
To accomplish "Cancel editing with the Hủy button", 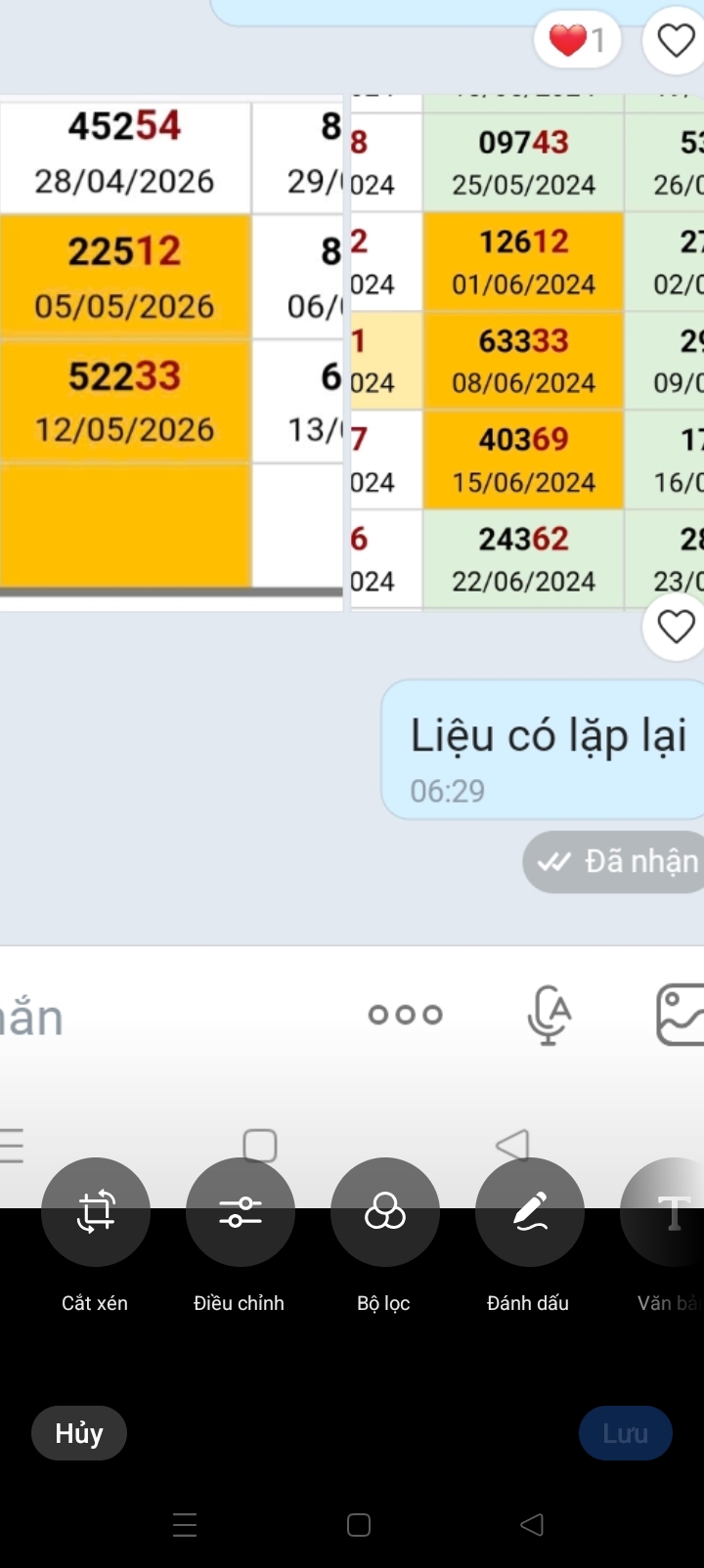I will point(79,1433).
